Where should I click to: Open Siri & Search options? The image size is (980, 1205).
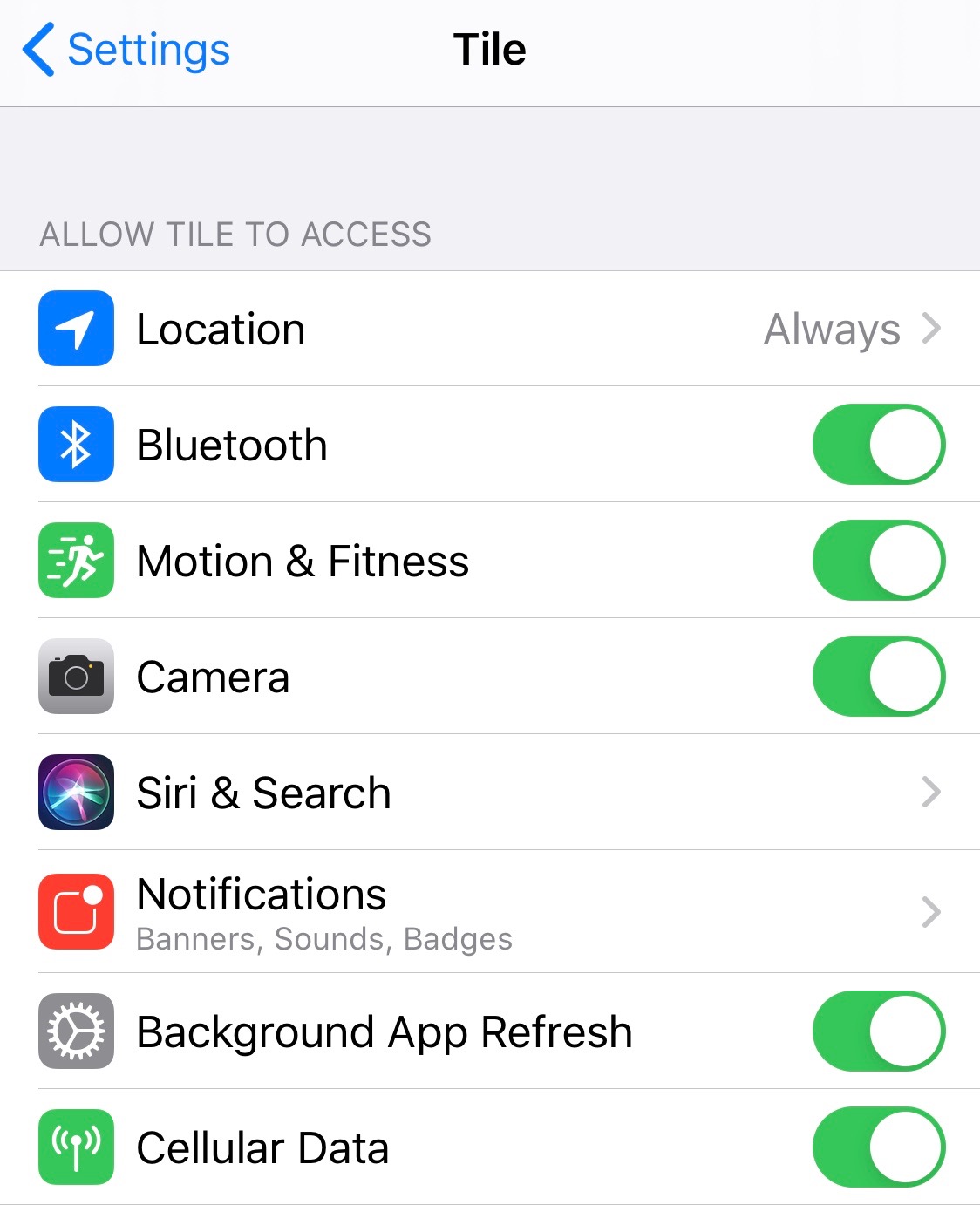[x=490, y=793]
